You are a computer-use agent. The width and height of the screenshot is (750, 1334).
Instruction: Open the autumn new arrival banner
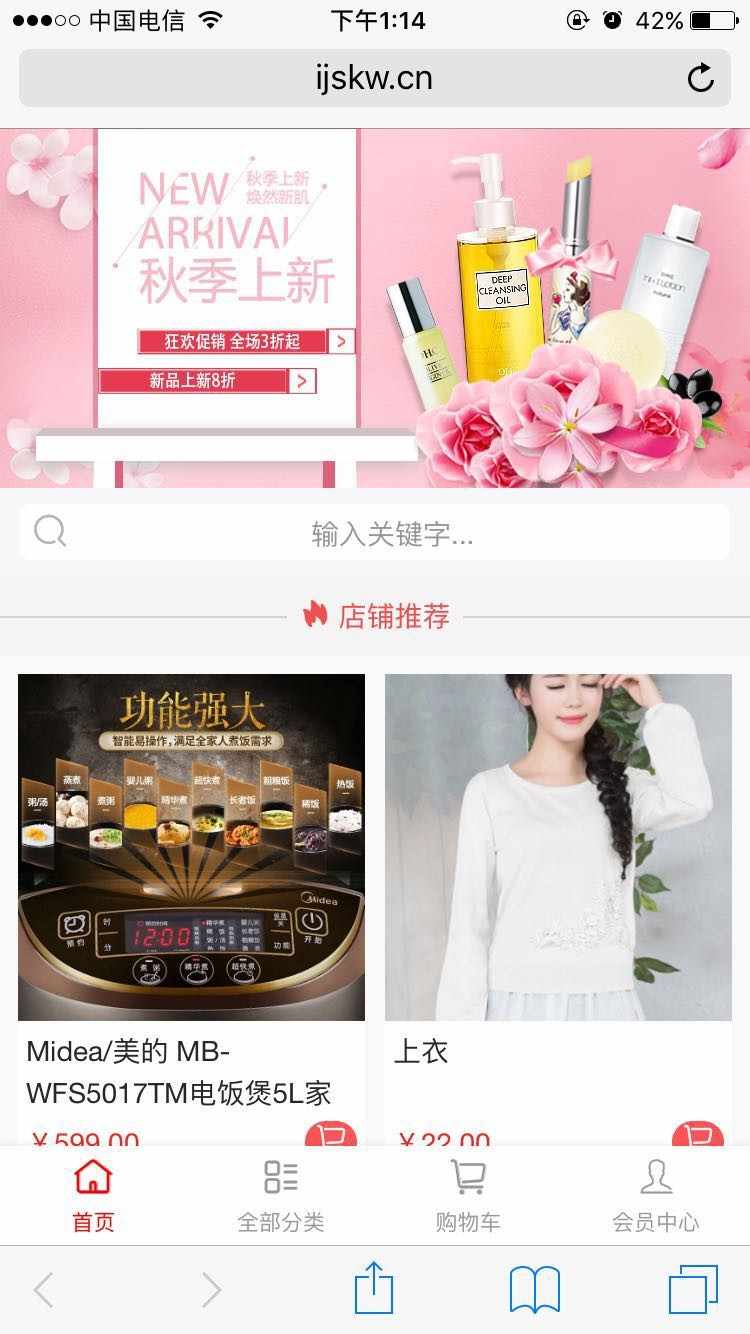tap(374, 308)
